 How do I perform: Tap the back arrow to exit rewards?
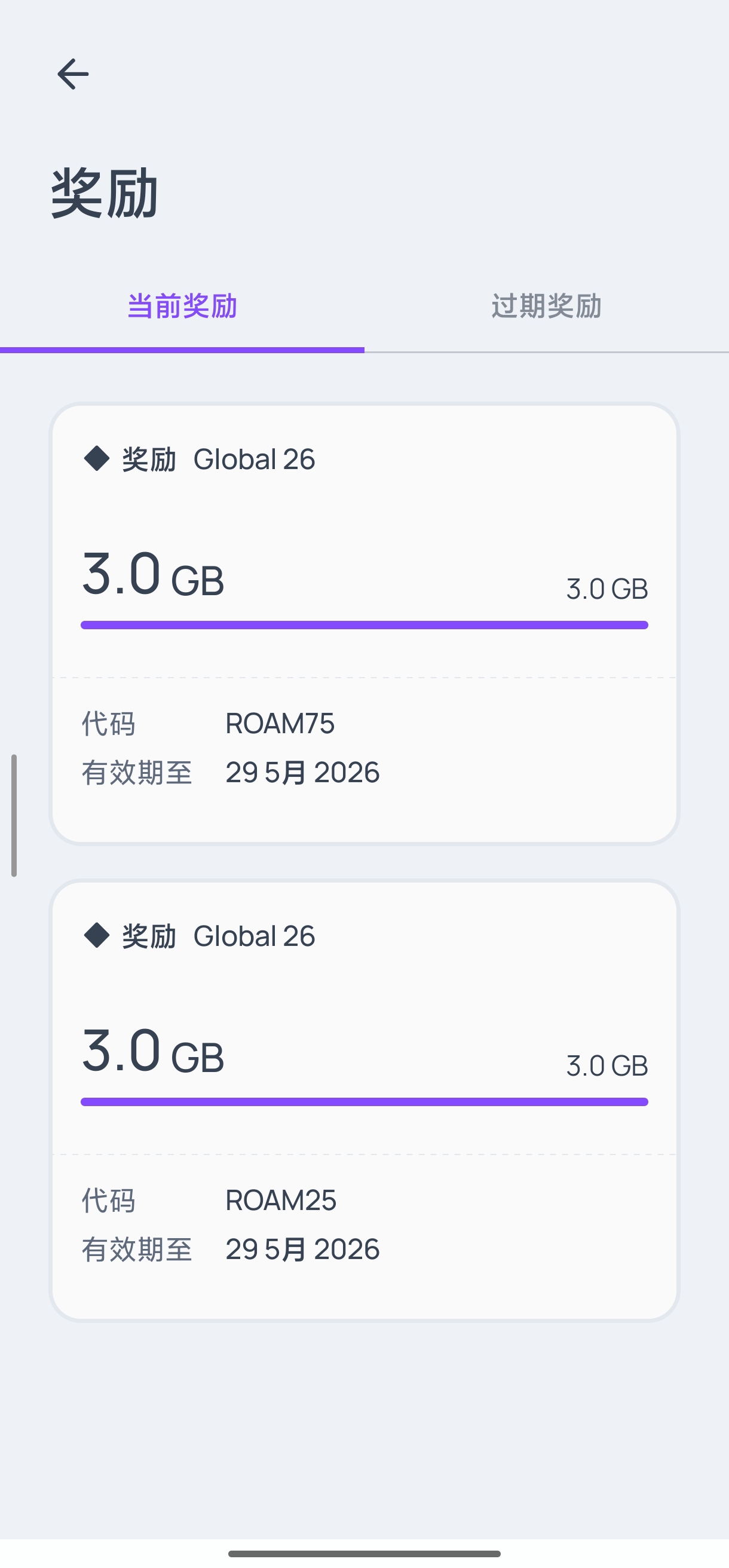[x=73, y=73]
